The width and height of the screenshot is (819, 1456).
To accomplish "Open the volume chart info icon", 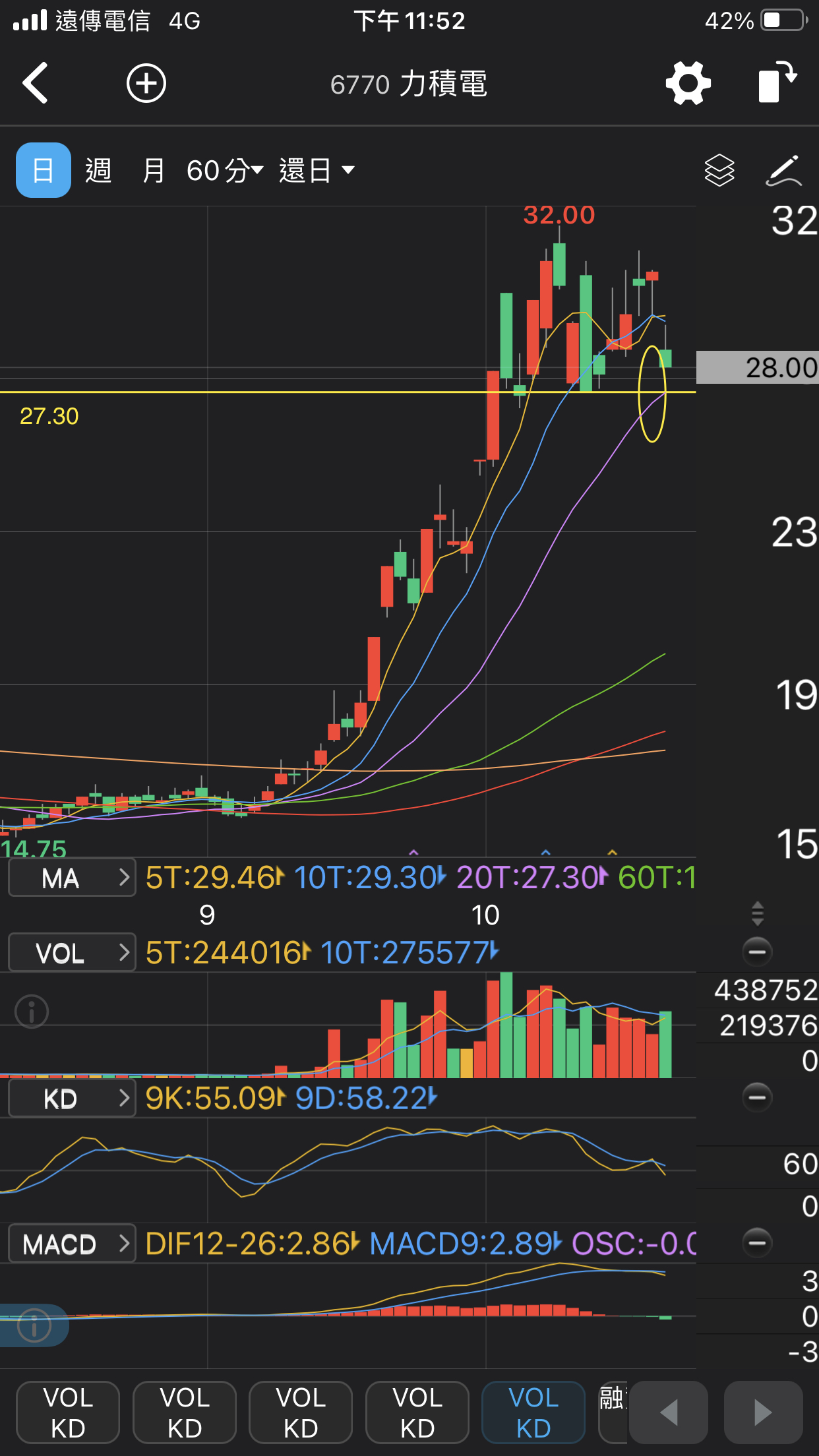I will tap(32, 1011).
